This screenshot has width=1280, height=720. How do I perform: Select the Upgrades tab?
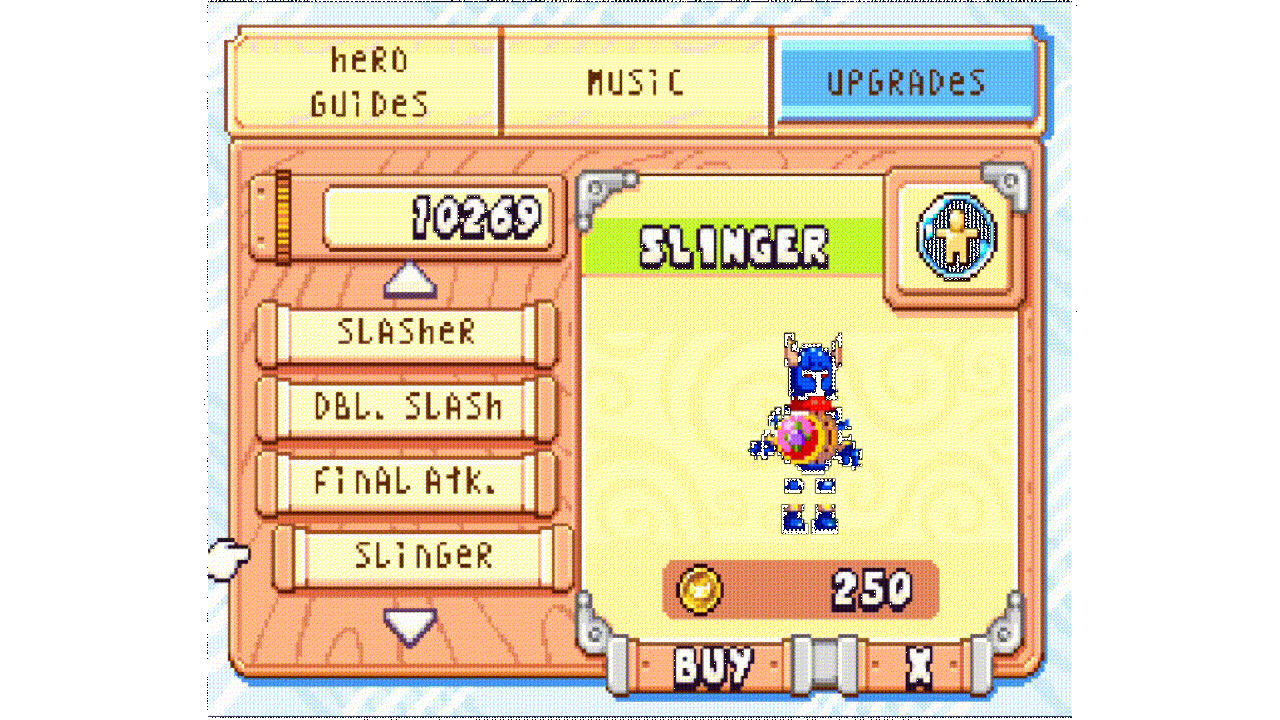click(905, 82)
